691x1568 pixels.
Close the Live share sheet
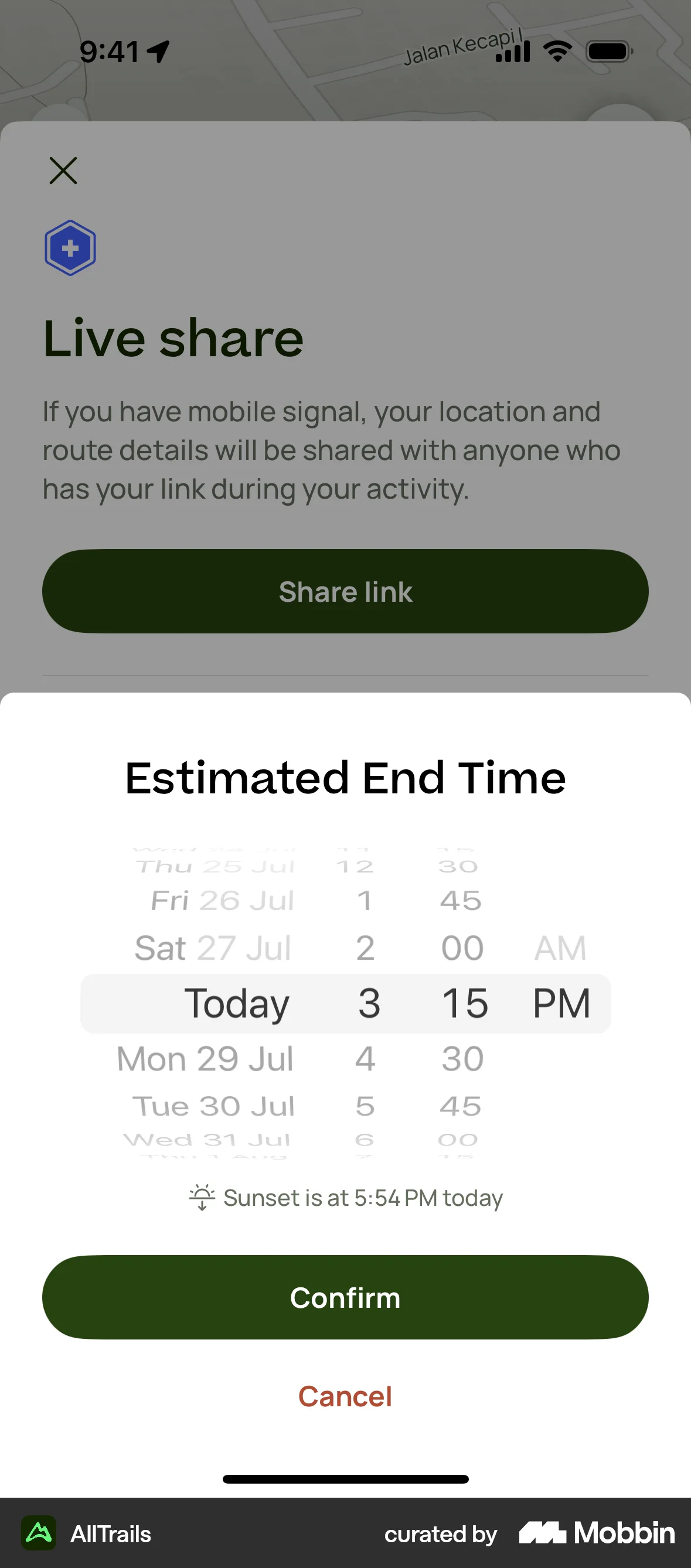(x=64, y=171)
